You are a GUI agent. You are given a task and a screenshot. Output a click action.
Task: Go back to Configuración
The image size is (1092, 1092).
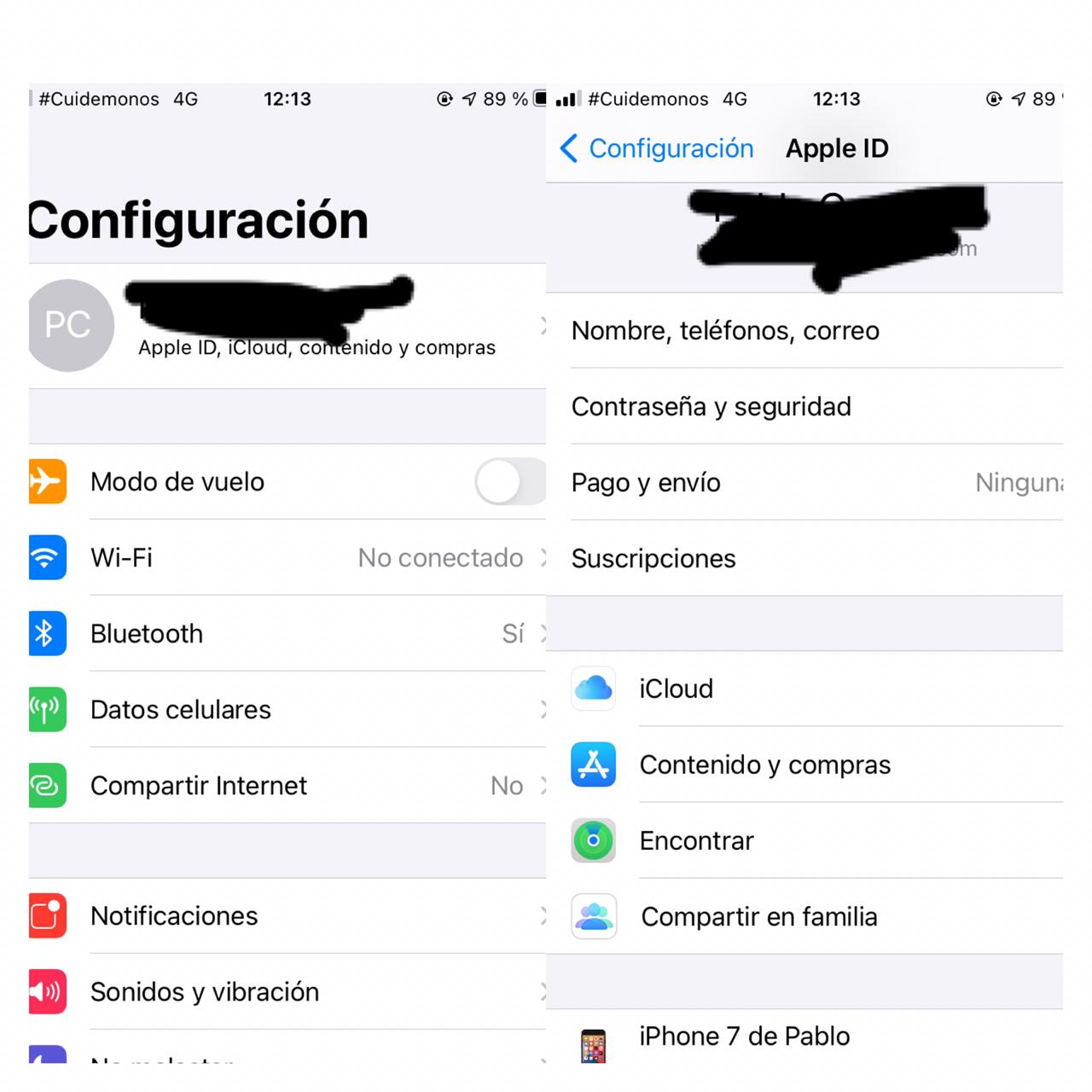click(657, 148)
